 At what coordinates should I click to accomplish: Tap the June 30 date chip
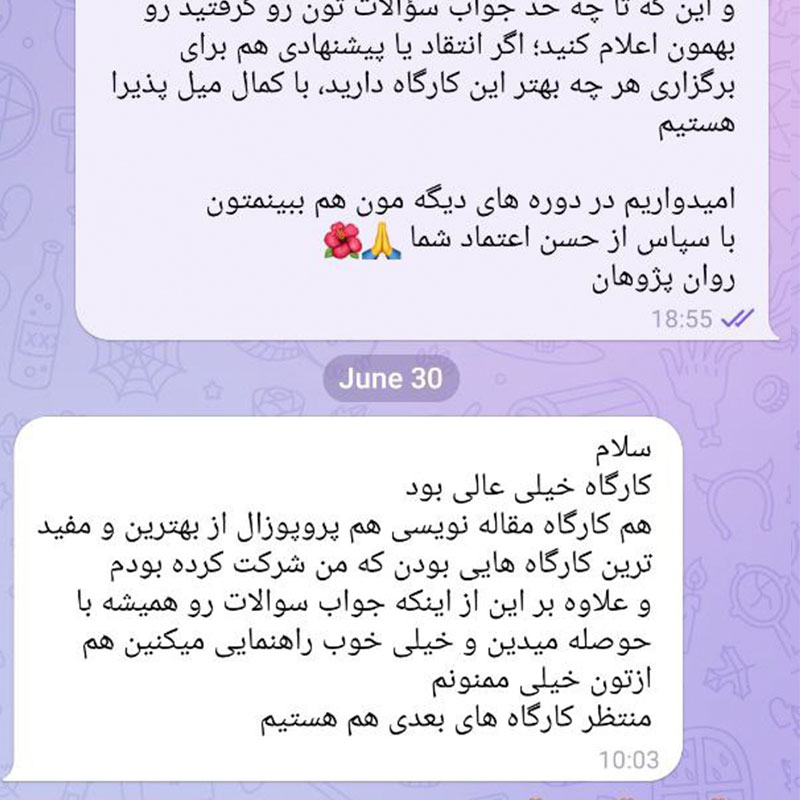click(391, 379)
